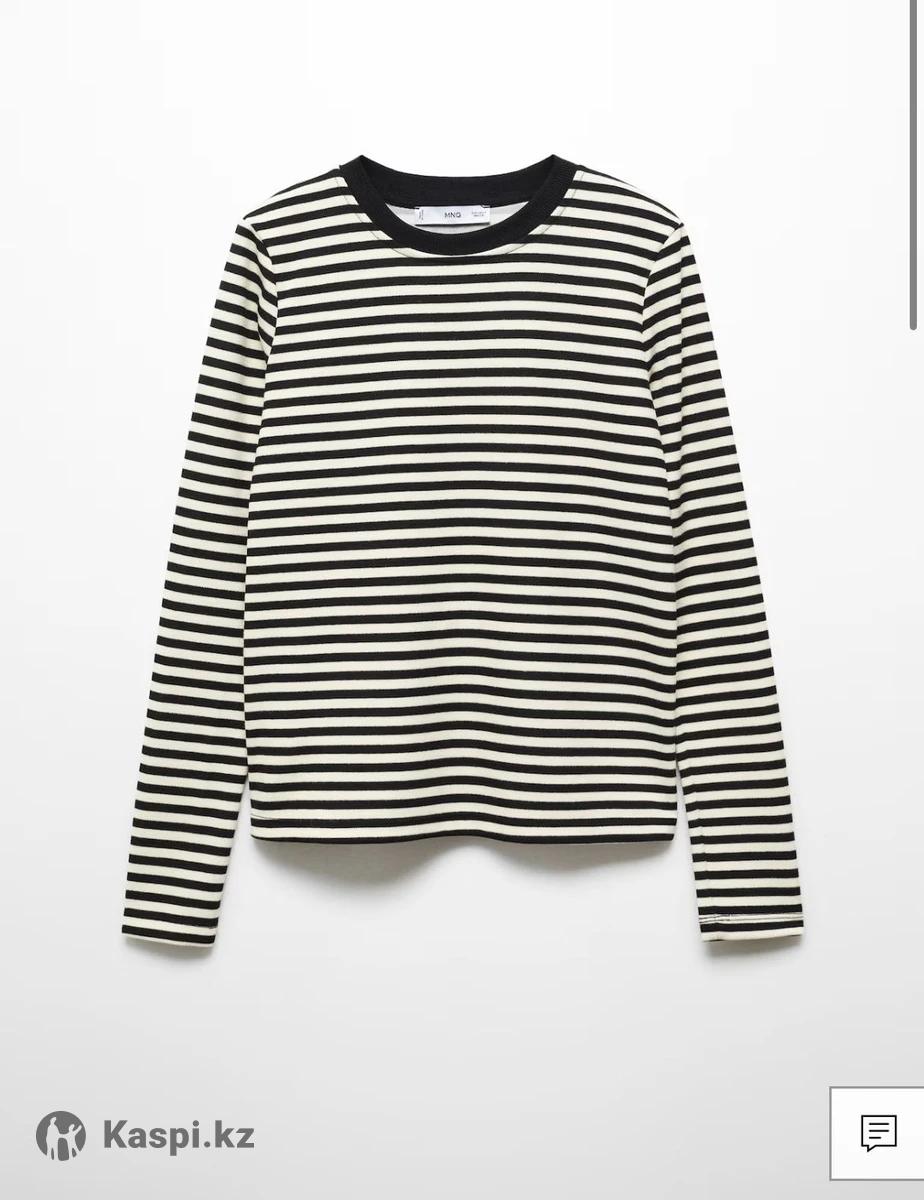Open the chat message widget
Image resolution: width=924 pixels, height=1200 pixels.
pos(878,1134)
